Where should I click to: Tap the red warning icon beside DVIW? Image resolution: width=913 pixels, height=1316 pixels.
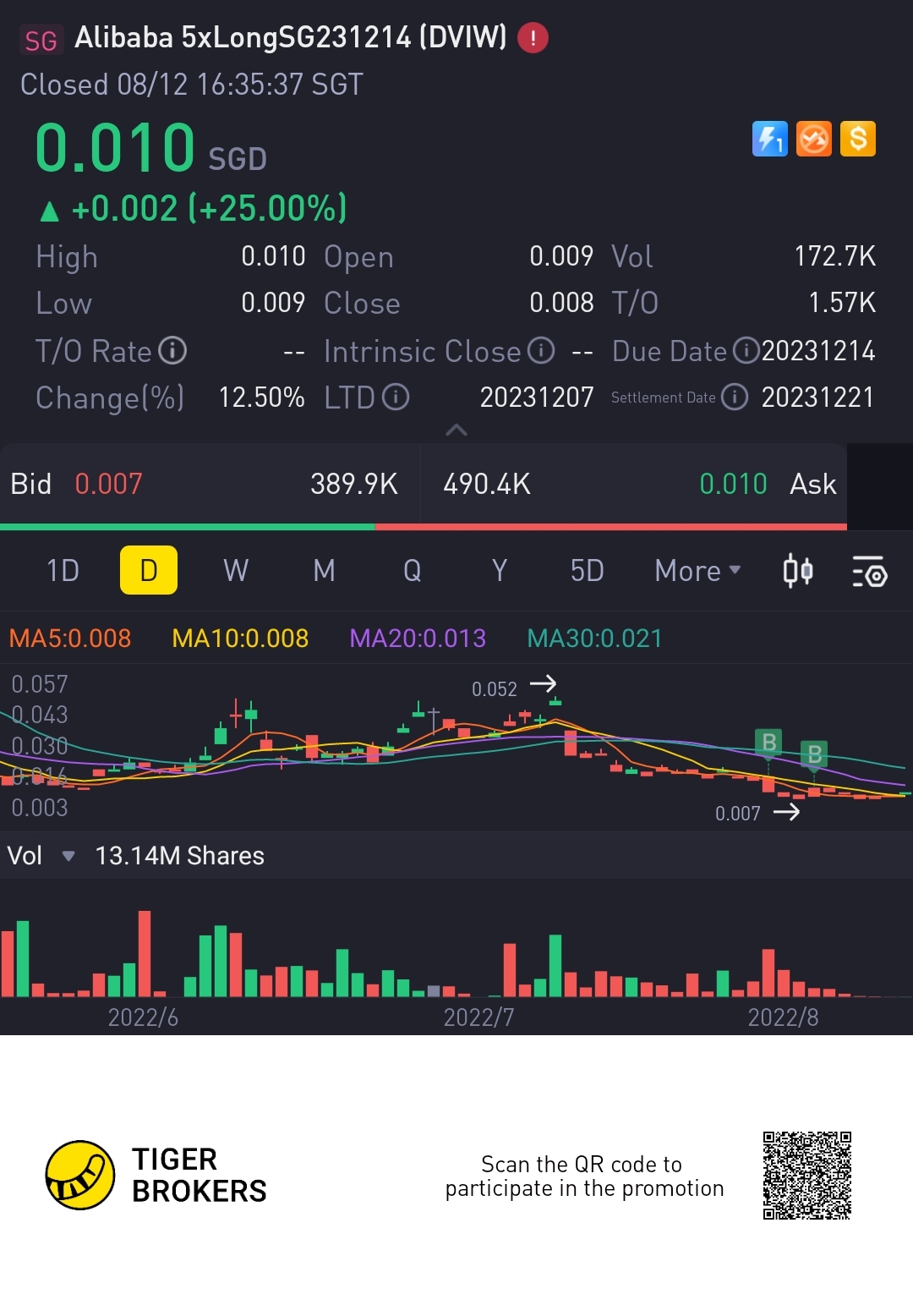tap(533, 38)
